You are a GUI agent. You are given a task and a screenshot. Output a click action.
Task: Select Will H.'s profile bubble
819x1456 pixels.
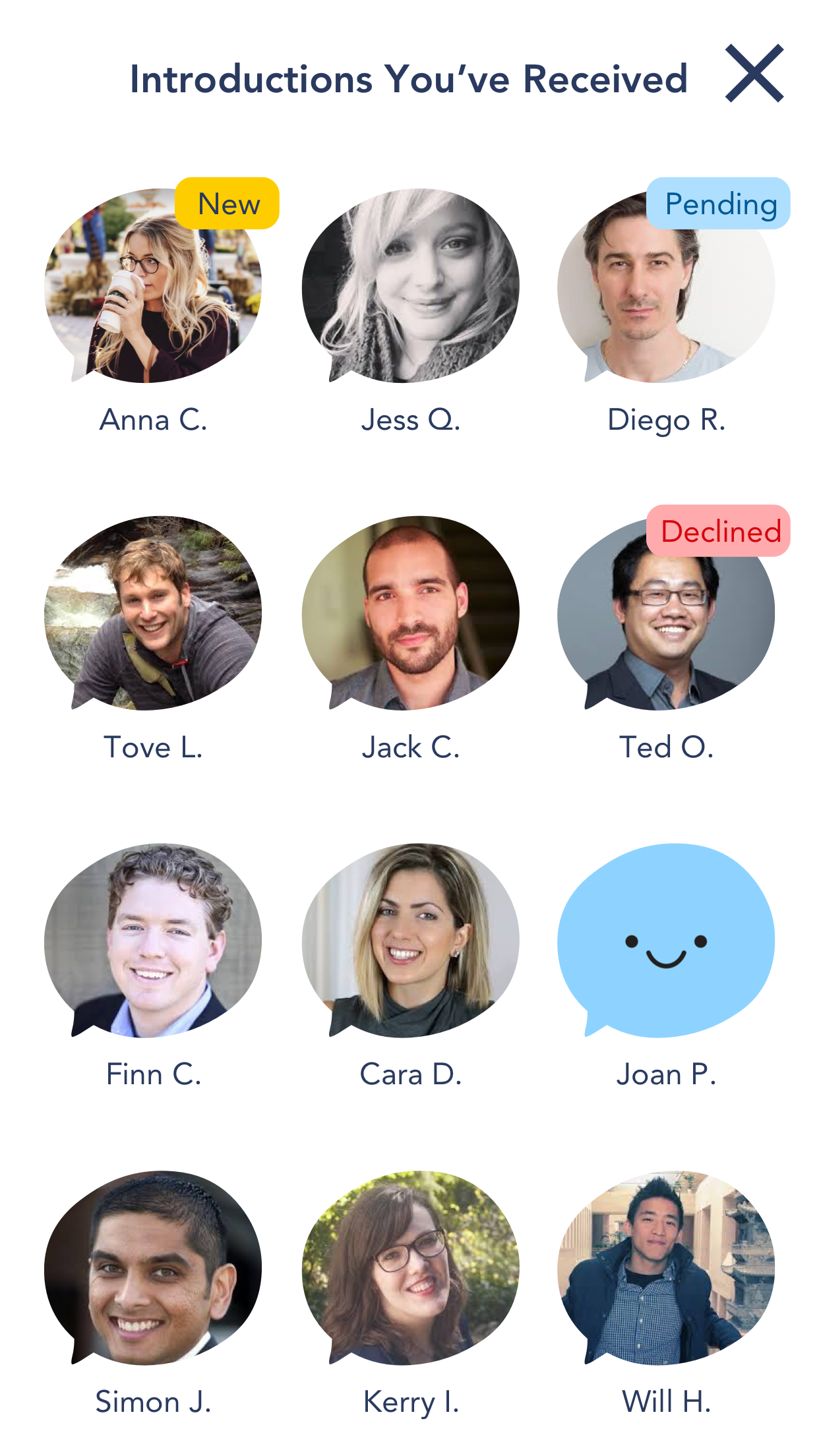[666, 1267]
